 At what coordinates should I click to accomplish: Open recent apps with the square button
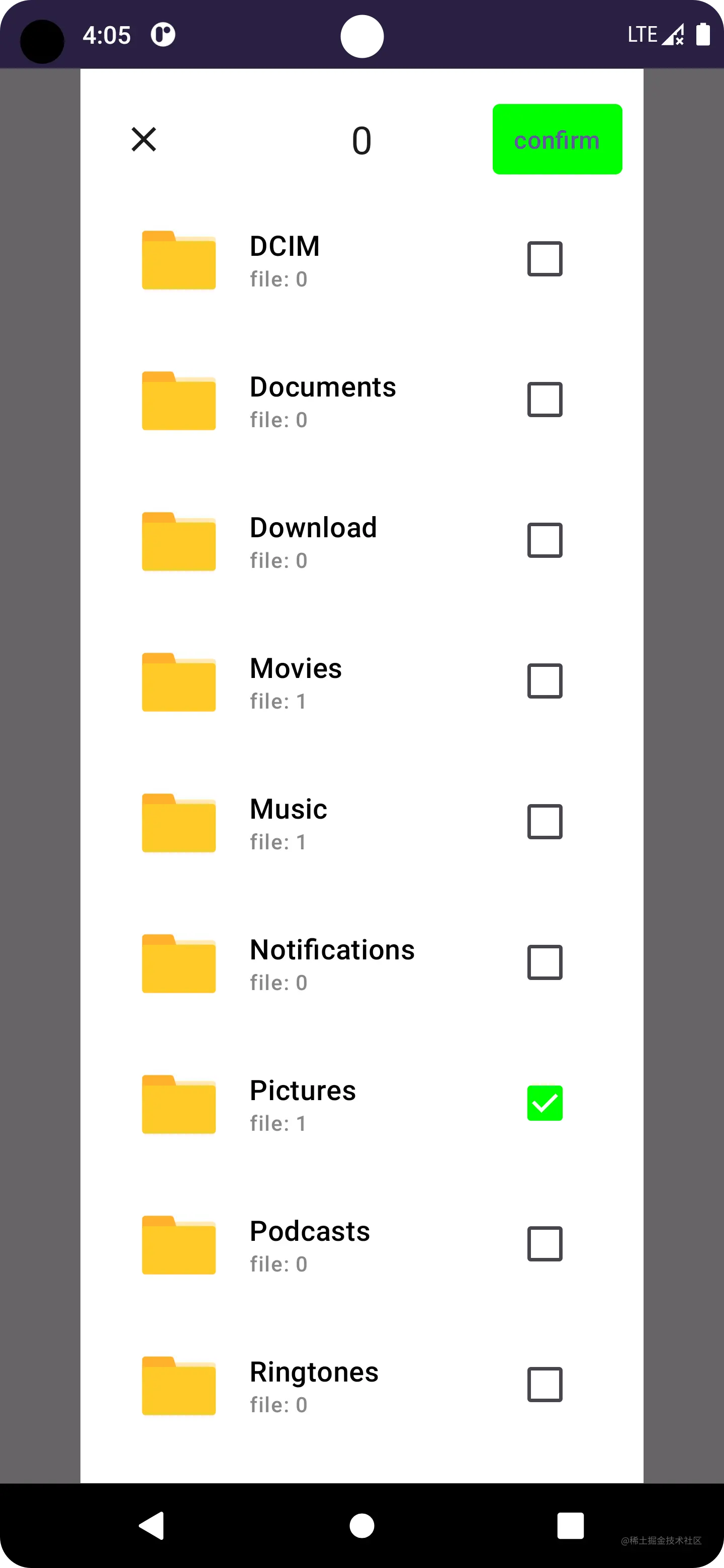coord(571,1526)
